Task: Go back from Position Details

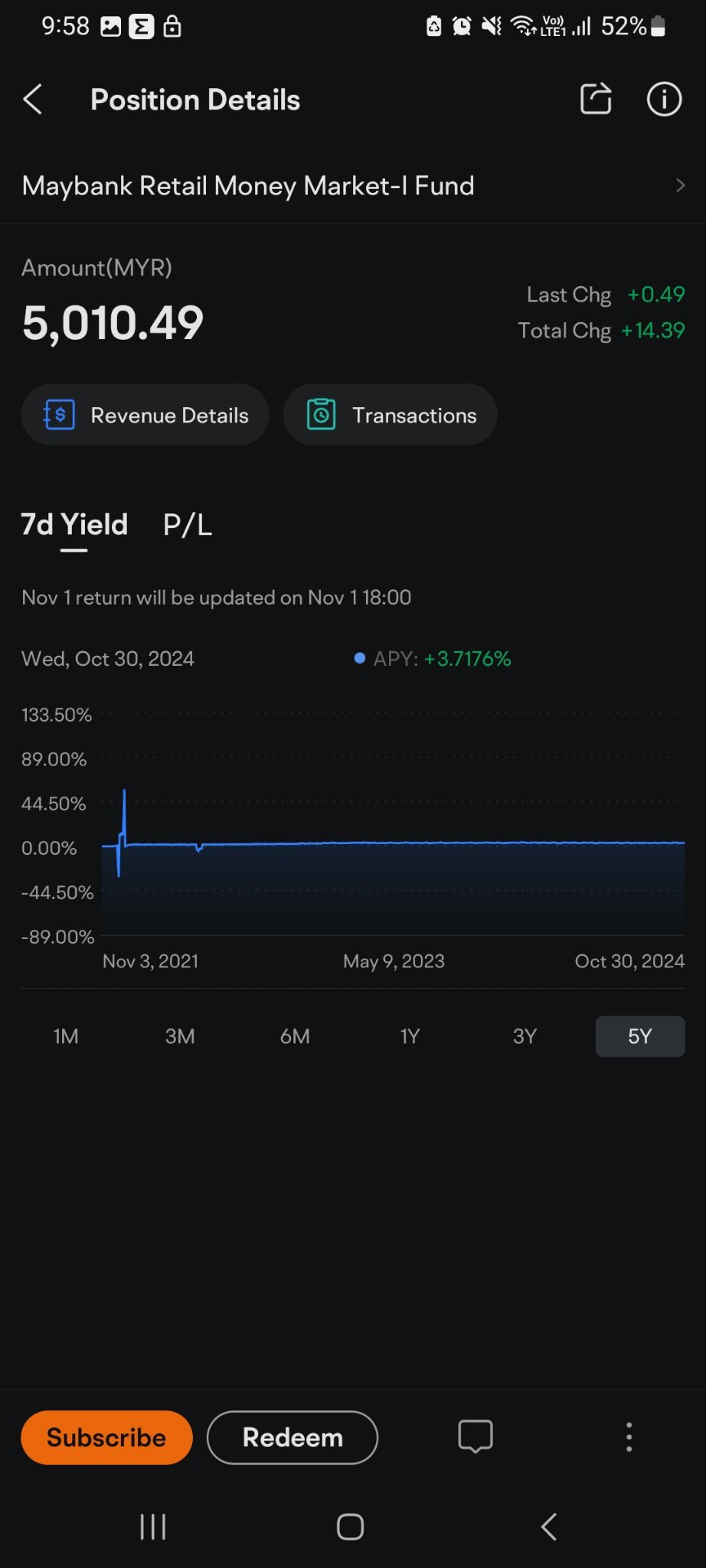Action: point(33,99)
